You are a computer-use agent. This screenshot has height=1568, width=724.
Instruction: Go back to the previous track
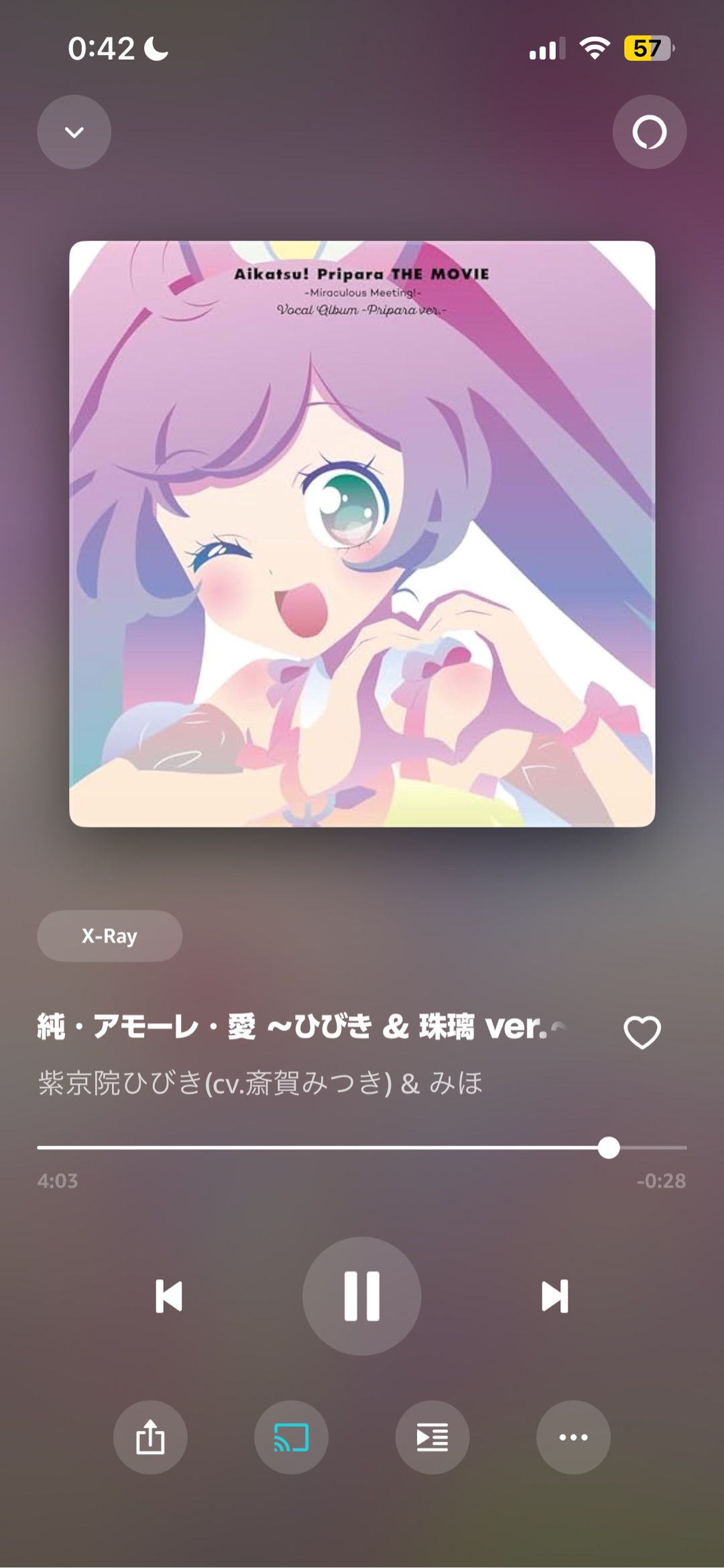coord(169,1296)
